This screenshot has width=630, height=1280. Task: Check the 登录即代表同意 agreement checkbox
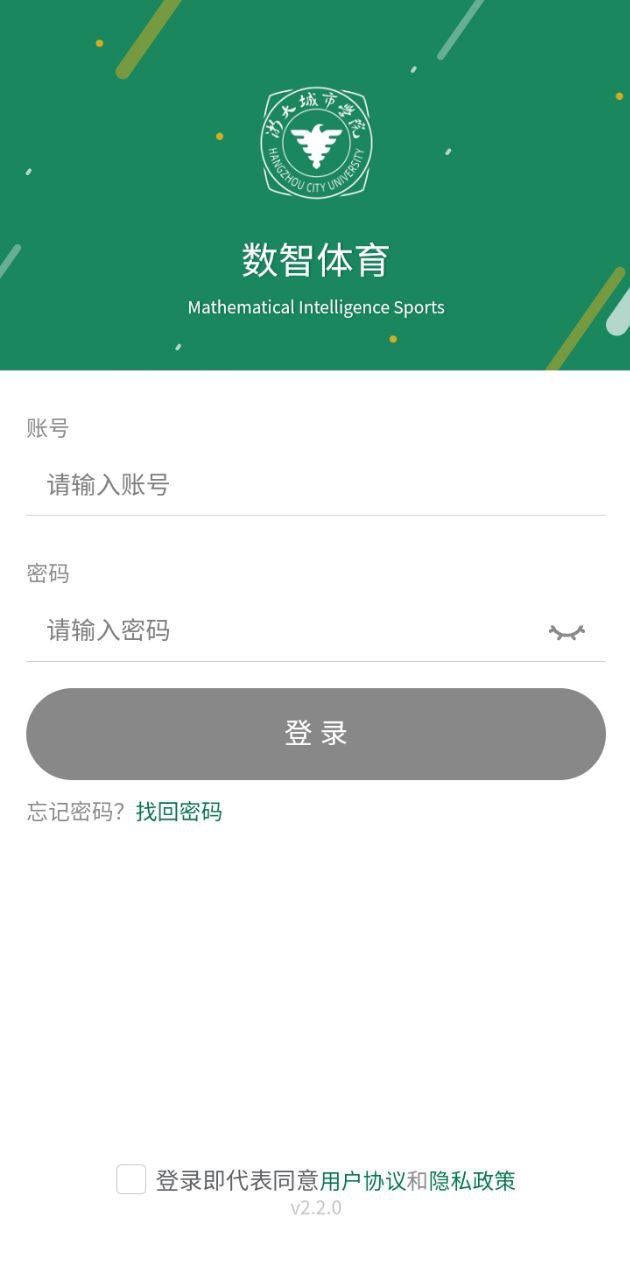coord(131,1180)
